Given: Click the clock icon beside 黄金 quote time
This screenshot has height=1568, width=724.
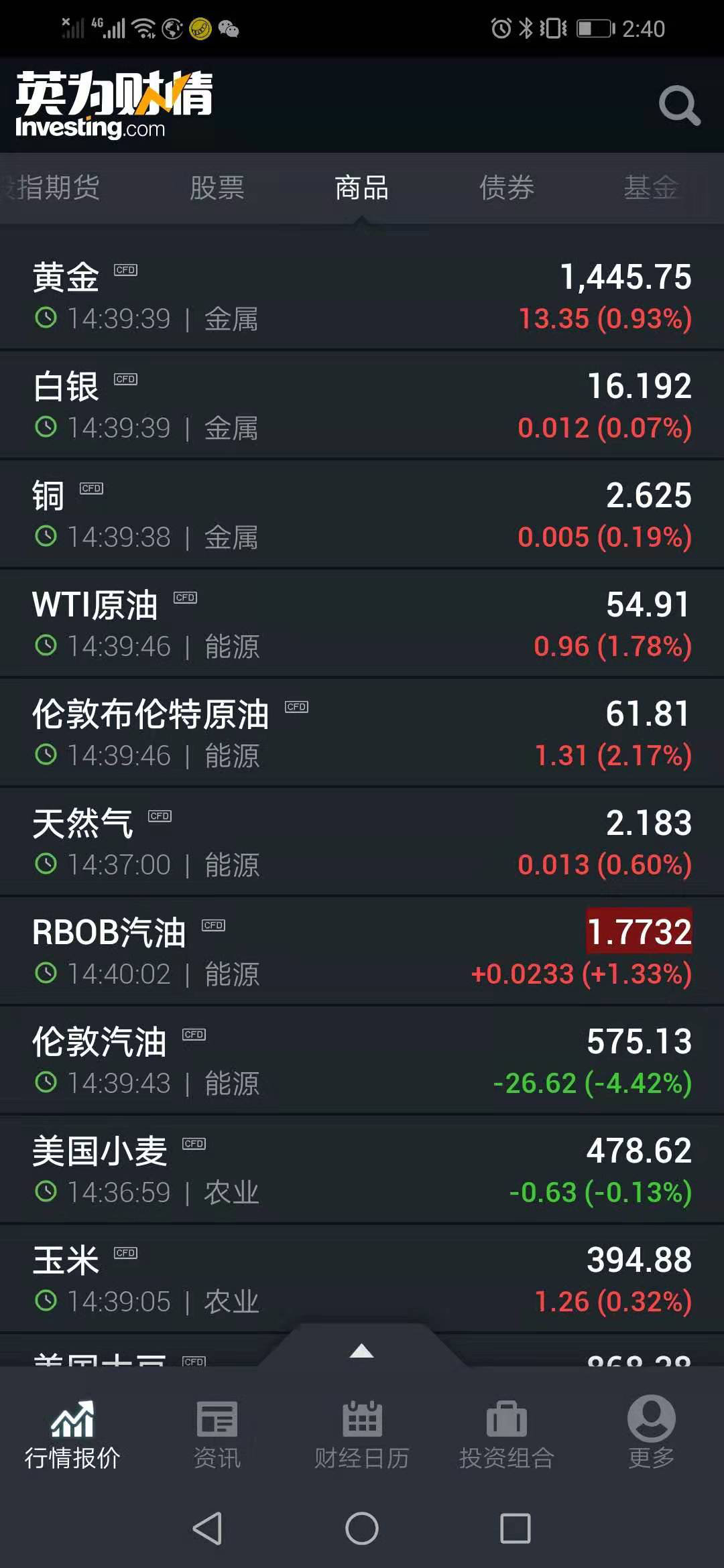Looking at the screenshot, I should [46, 318].
